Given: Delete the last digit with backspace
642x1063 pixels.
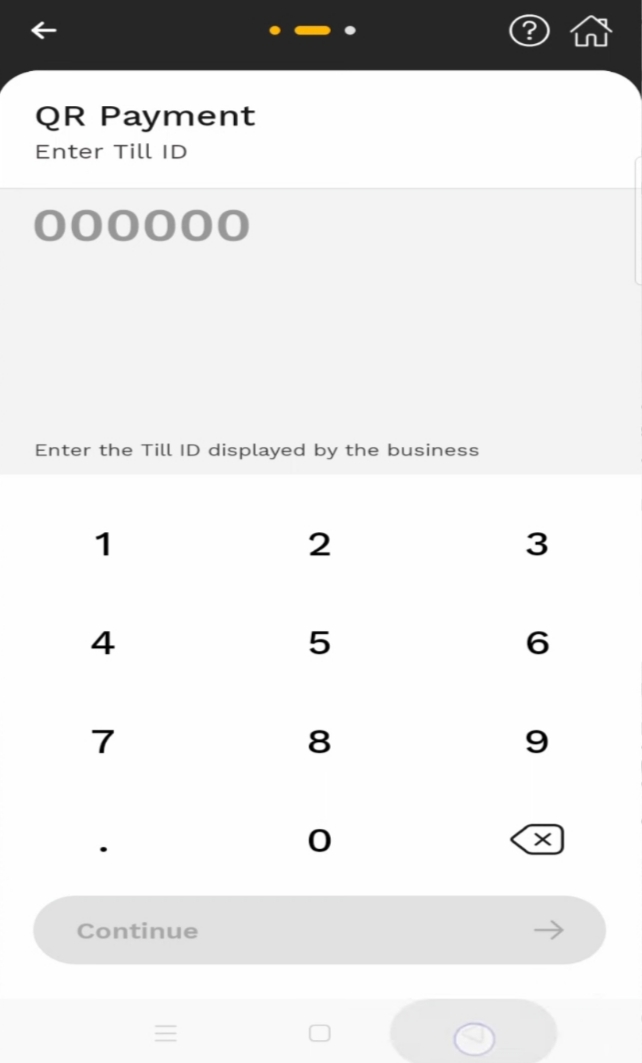Looking at the screenshot, I should pyautogui.click(x=537, y=840).
